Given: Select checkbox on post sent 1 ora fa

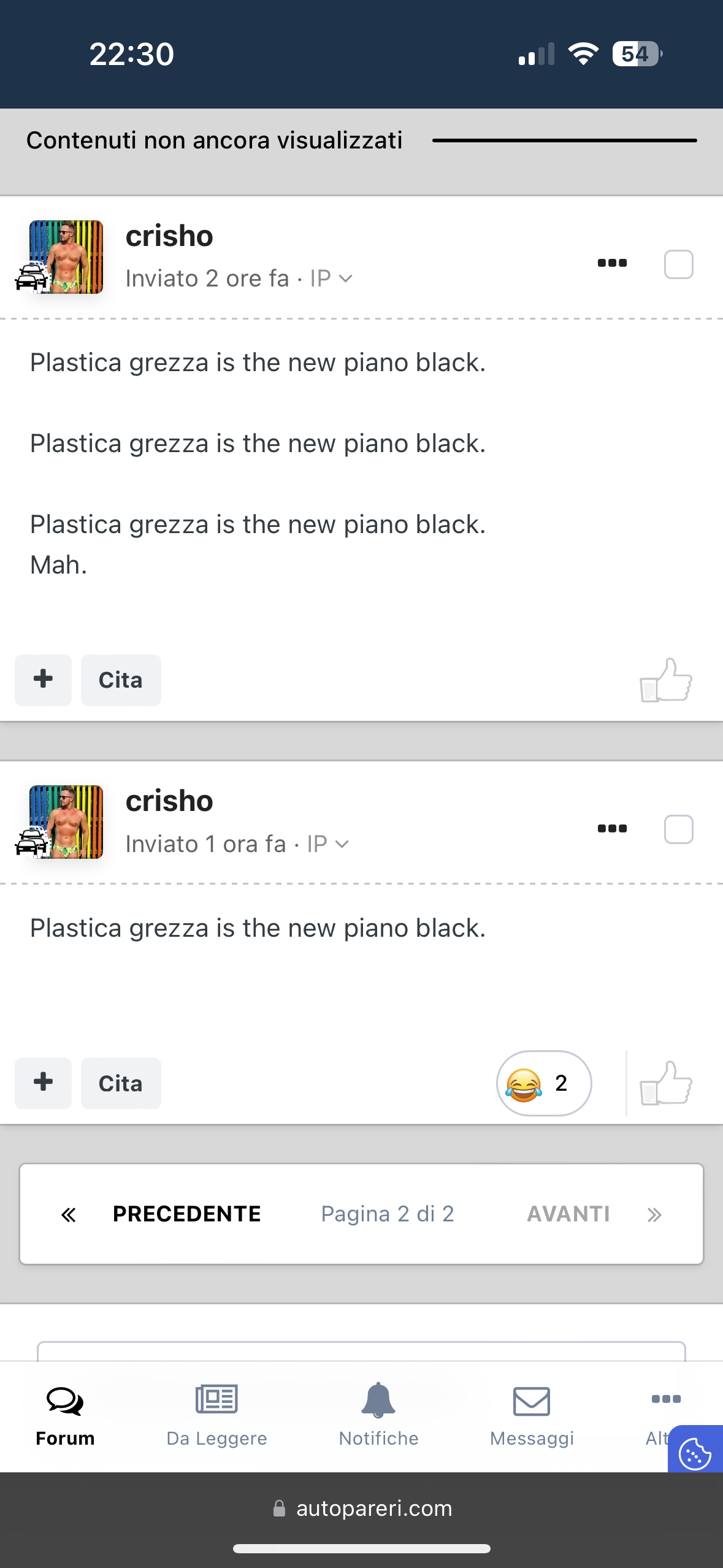Looking at the screenshot, I should click(678, 829).
